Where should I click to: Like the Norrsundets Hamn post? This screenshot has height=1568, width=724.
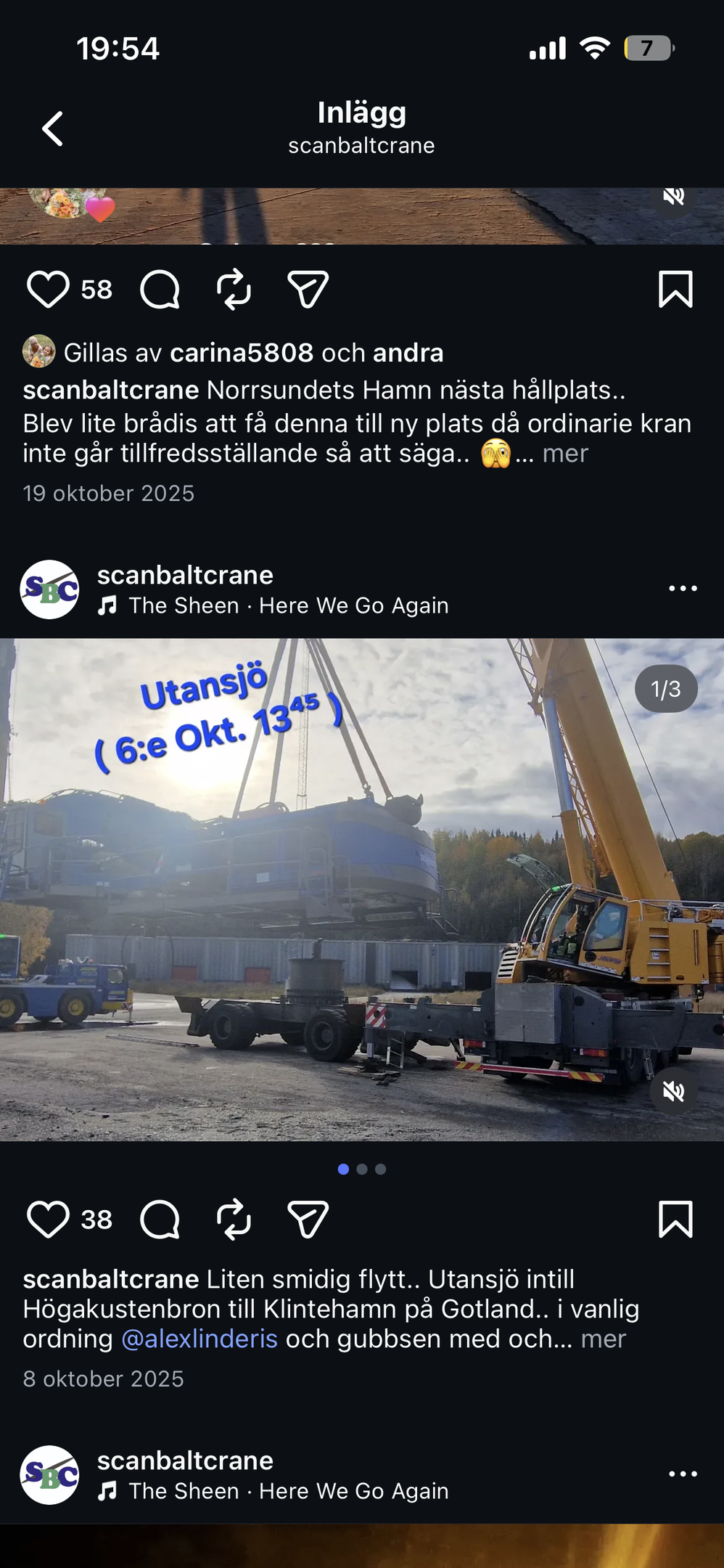pyautogui.click(x=48, y=290)
